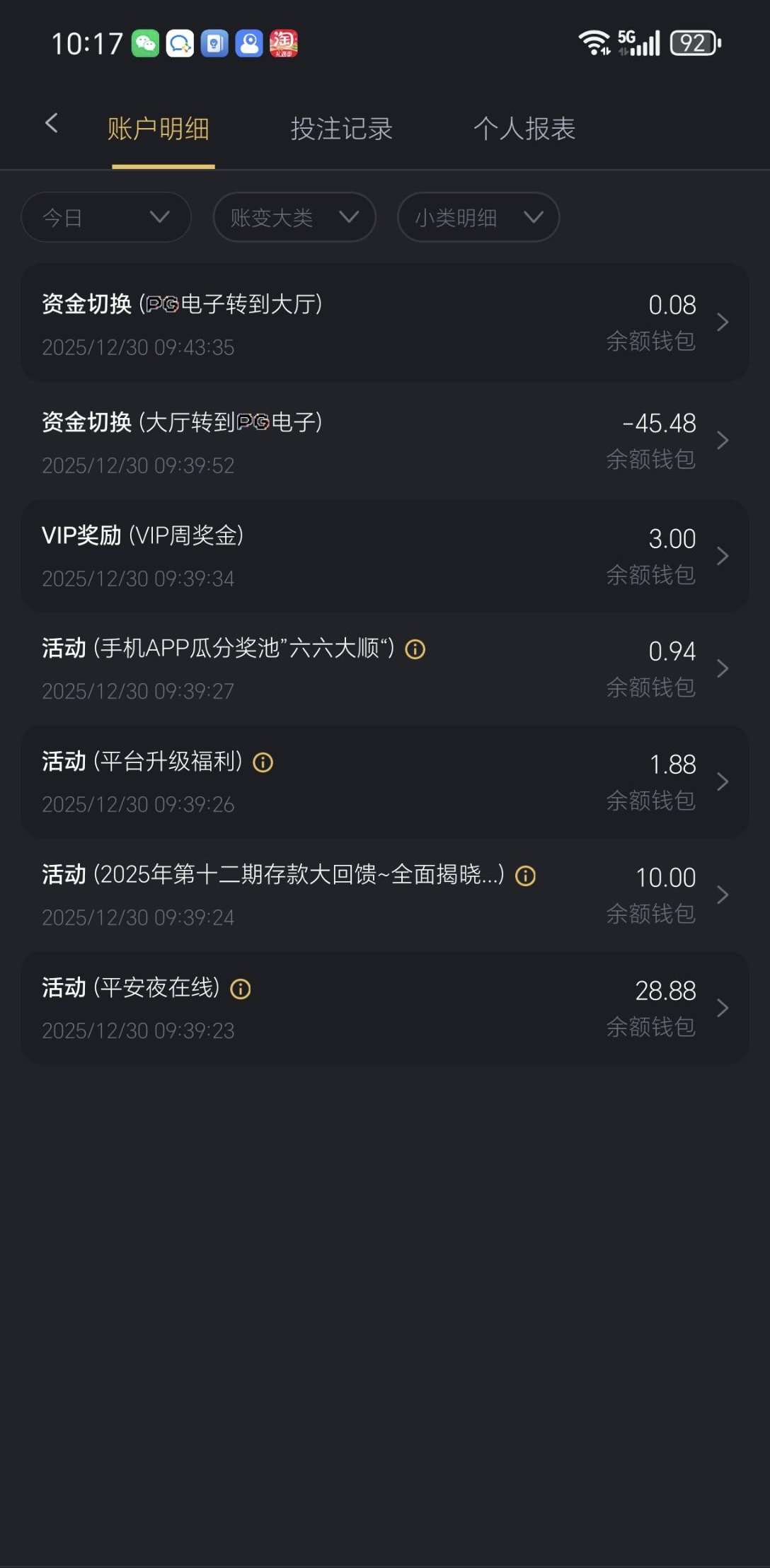The image size is (770, 1568).
Task: Go back using the top-left arrow
Action: coord(52,124)
